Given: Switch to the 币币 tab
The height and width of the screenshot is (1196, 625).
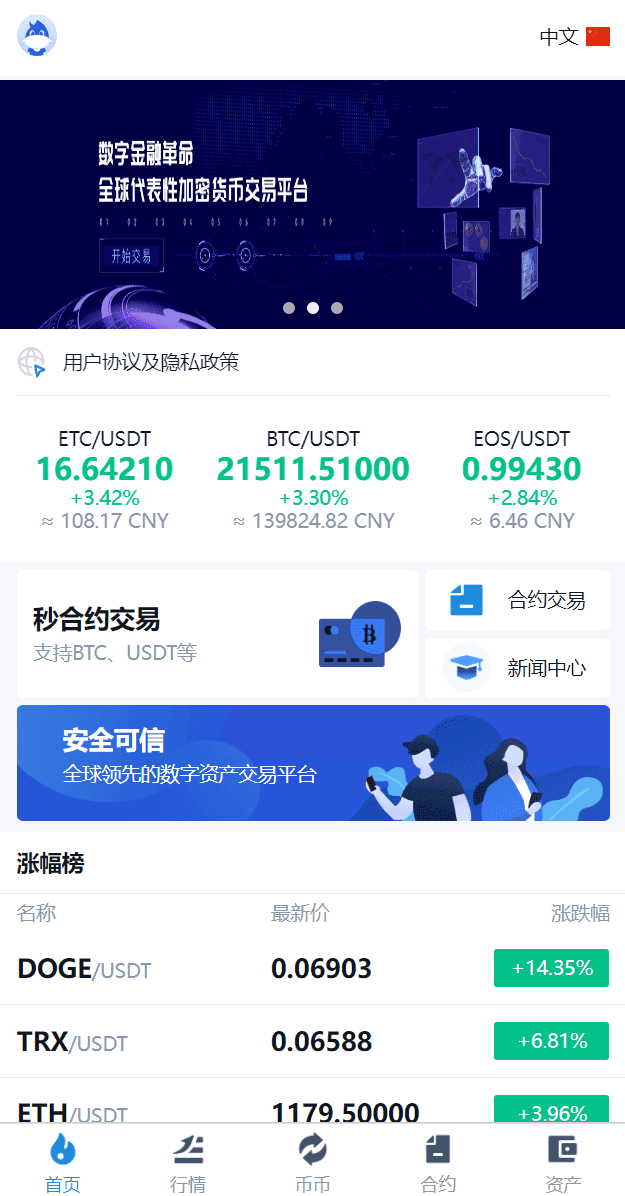Looking at the screenshot, I should pyautogui.click(x=313, y=1163).
